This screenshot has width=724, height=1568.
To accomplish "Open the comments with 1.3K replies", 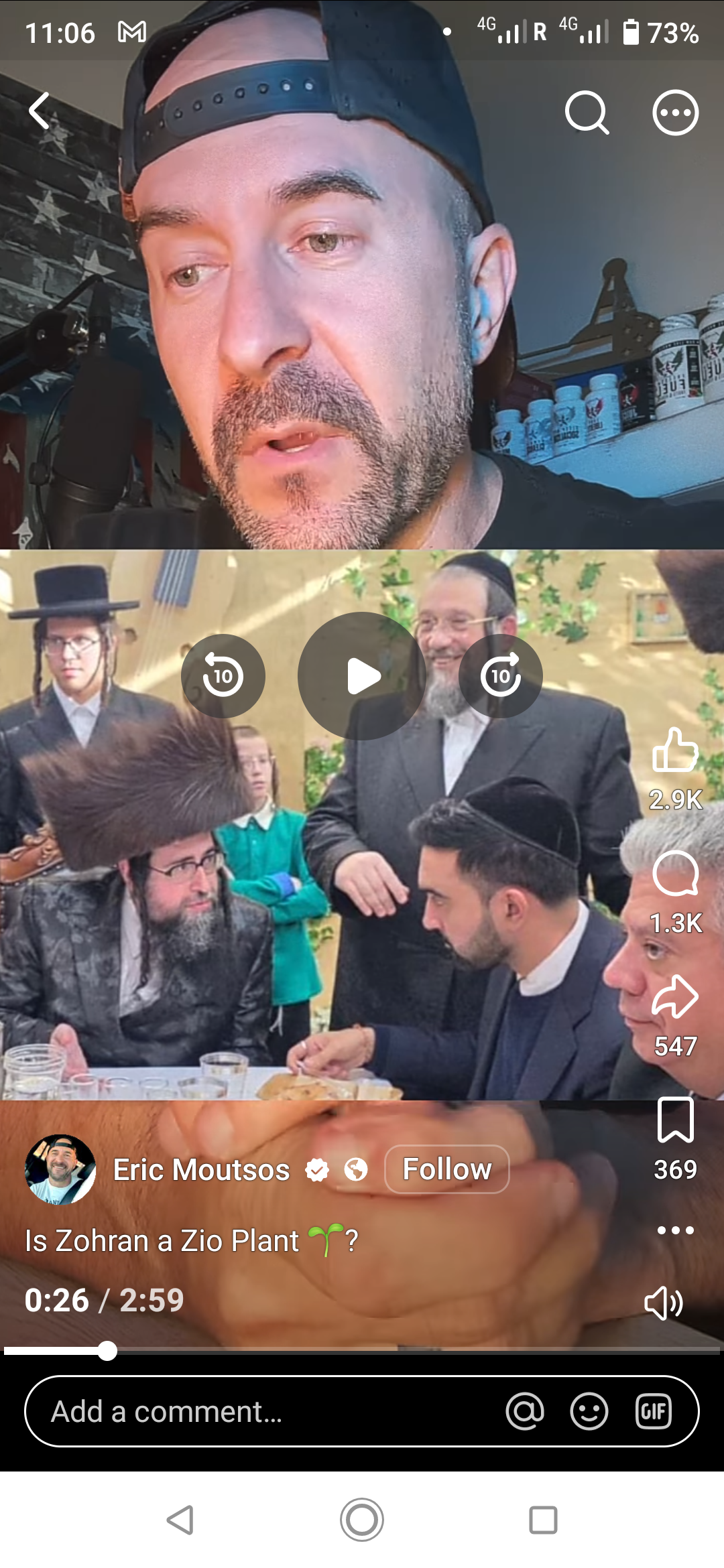I will [675, 874].
